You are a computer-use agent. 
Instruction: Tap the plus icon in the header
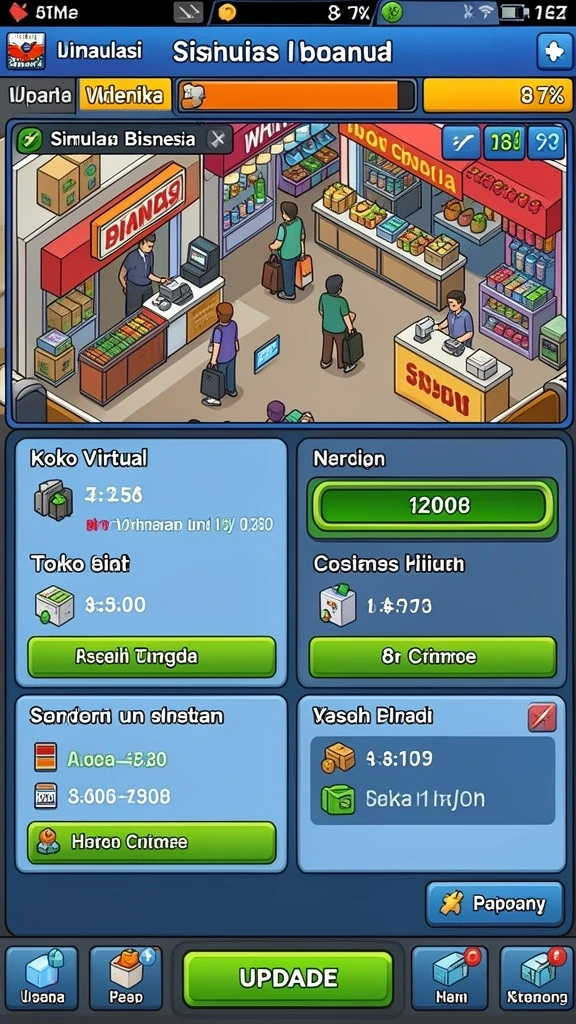554,52
